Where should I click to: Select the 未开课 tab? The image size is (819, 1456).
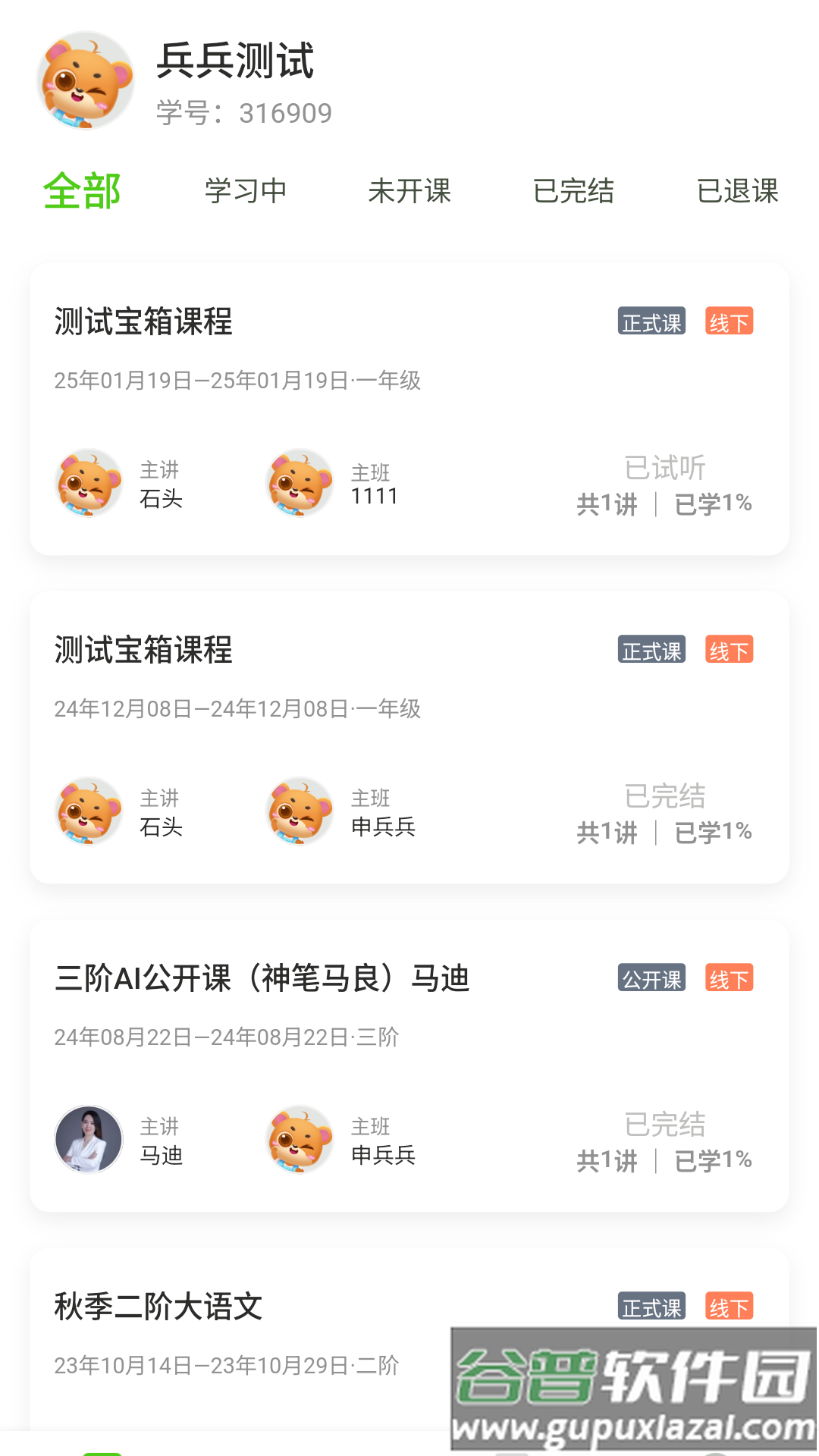(x=409, y=191)
